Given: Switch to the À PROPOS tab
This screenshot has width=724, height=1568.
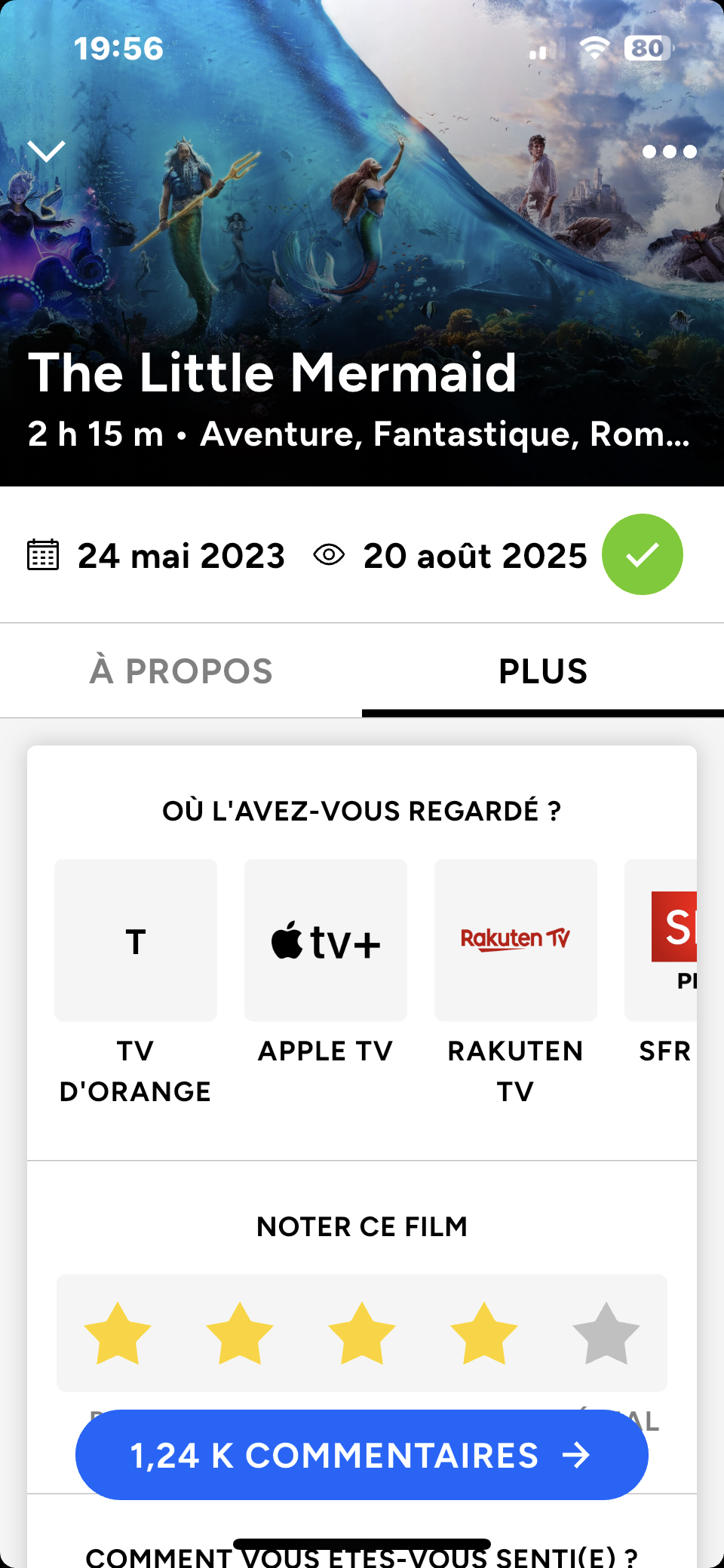Looking at the screenshot, I should (181, 670).
